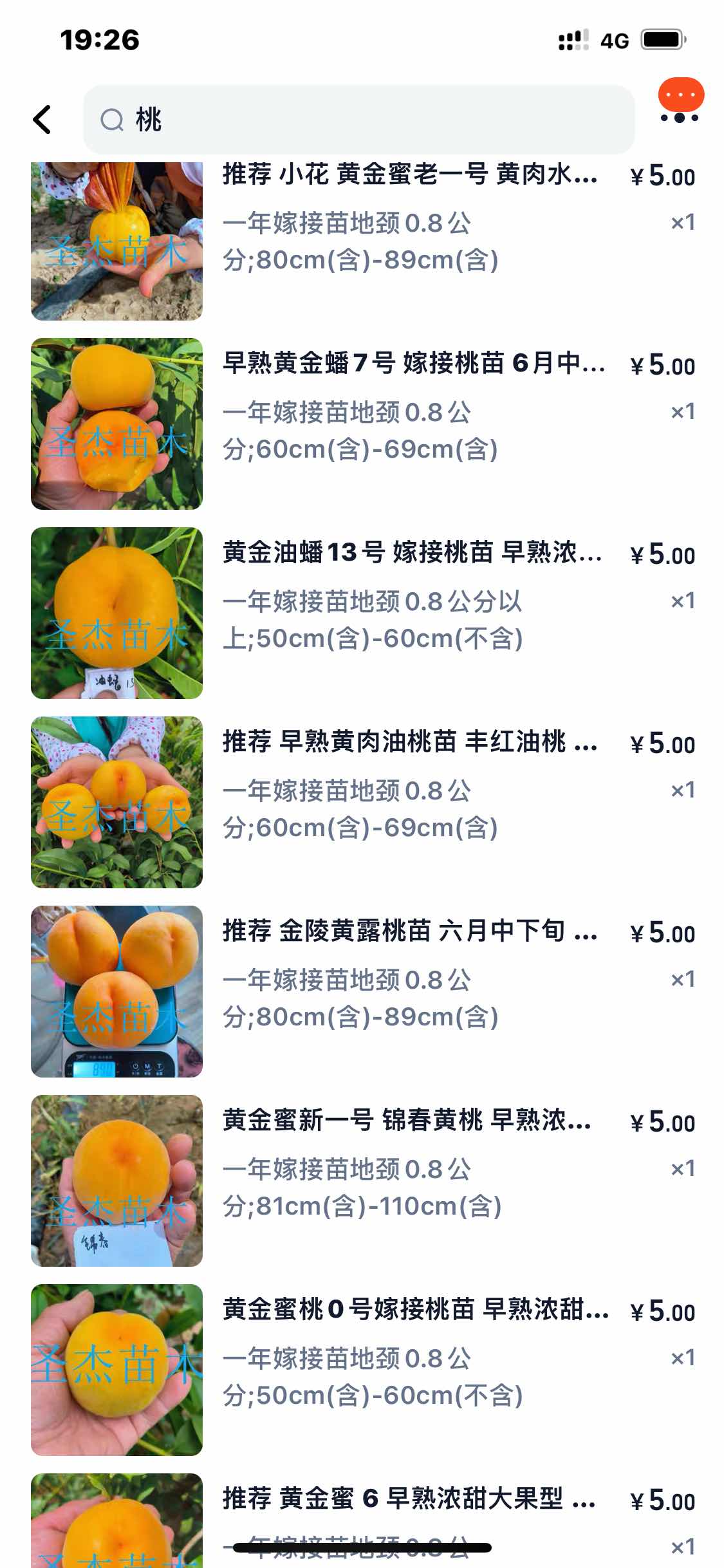
Task: Open the 黄金蜜 6 早熟浓甜大果型 item
Action: 363,1520
